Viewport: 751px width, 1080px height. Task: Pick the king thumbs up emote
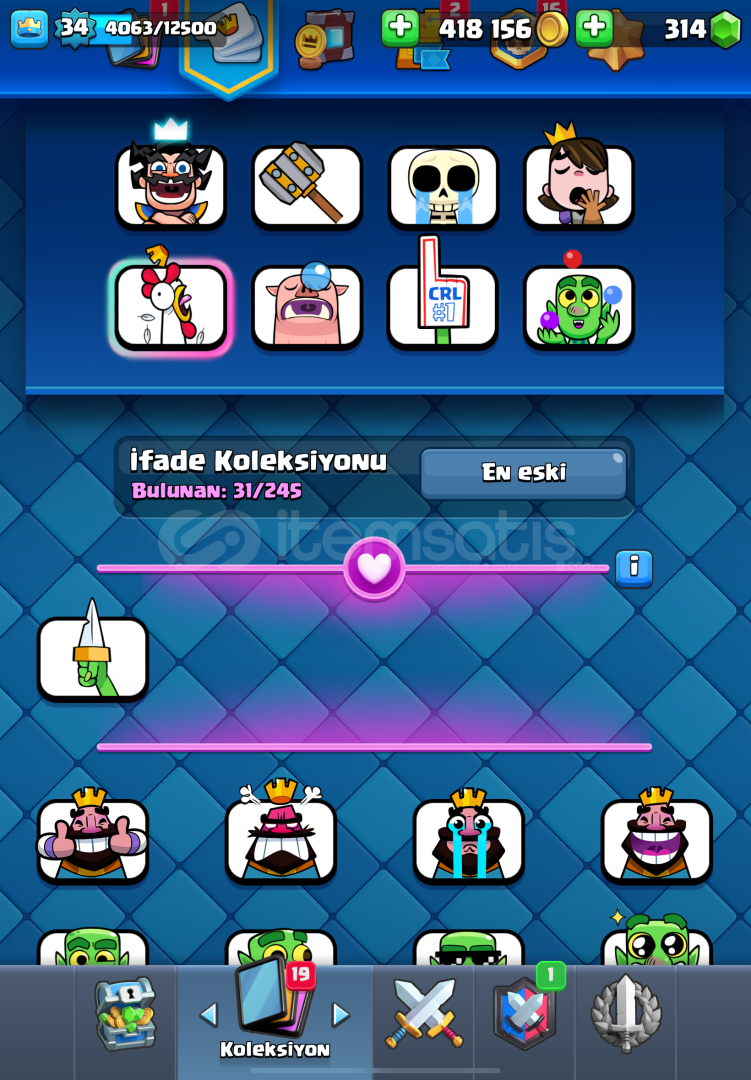click(93, 840)
